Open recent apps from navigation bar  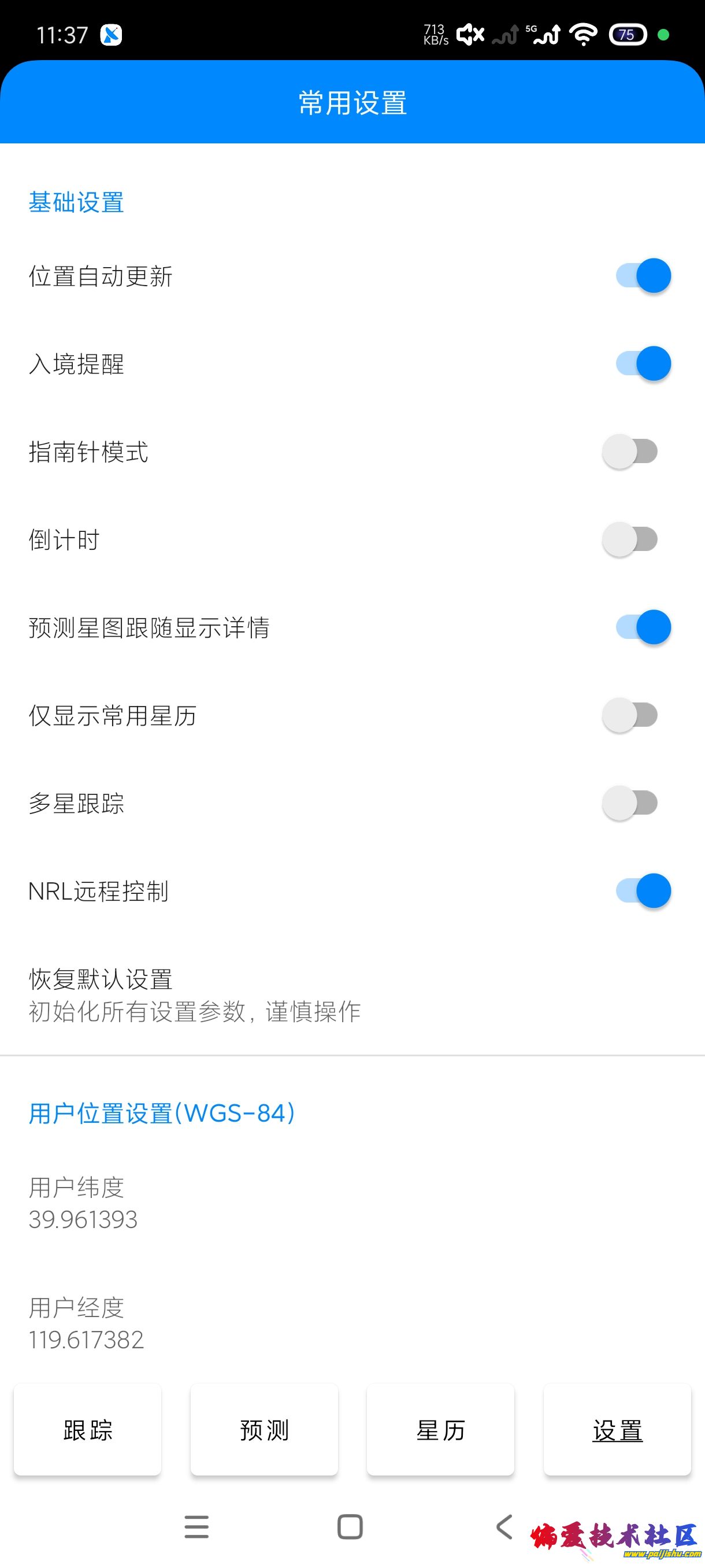[x=196, y=1526]
